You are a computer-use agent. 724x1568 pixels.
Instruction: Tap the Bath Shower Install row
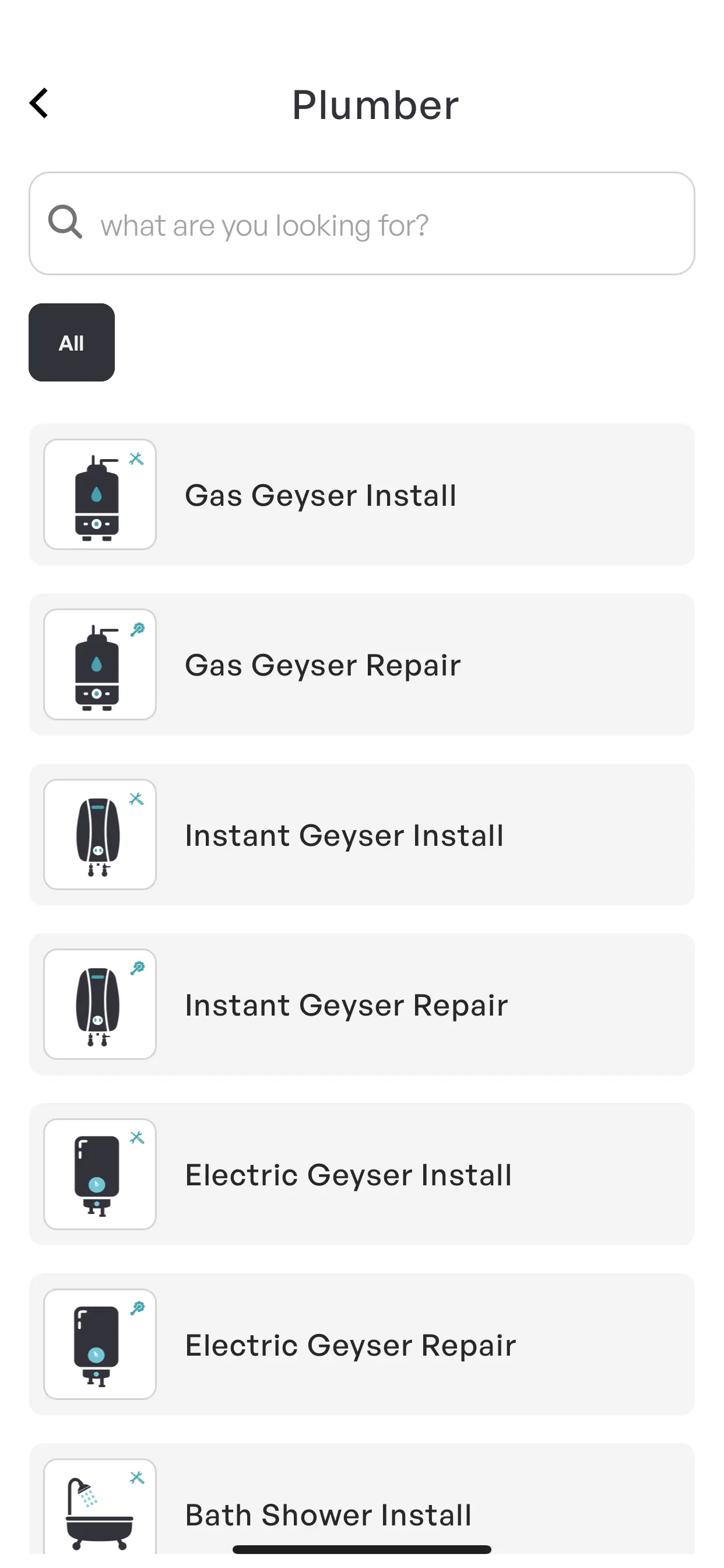pyautogui.click(x=361, y=1503)
